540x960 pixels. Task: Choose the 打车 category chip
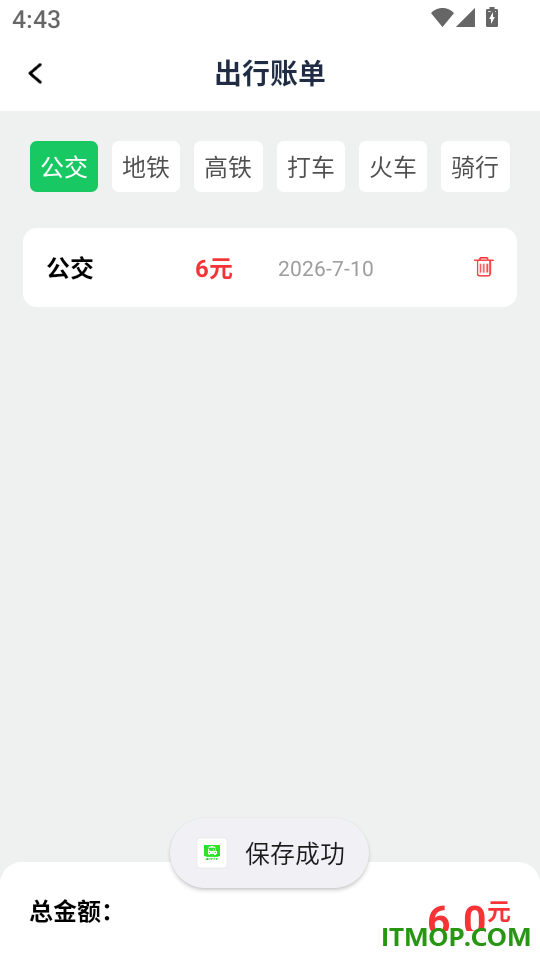pyautogui.click(x=310, y=167)
